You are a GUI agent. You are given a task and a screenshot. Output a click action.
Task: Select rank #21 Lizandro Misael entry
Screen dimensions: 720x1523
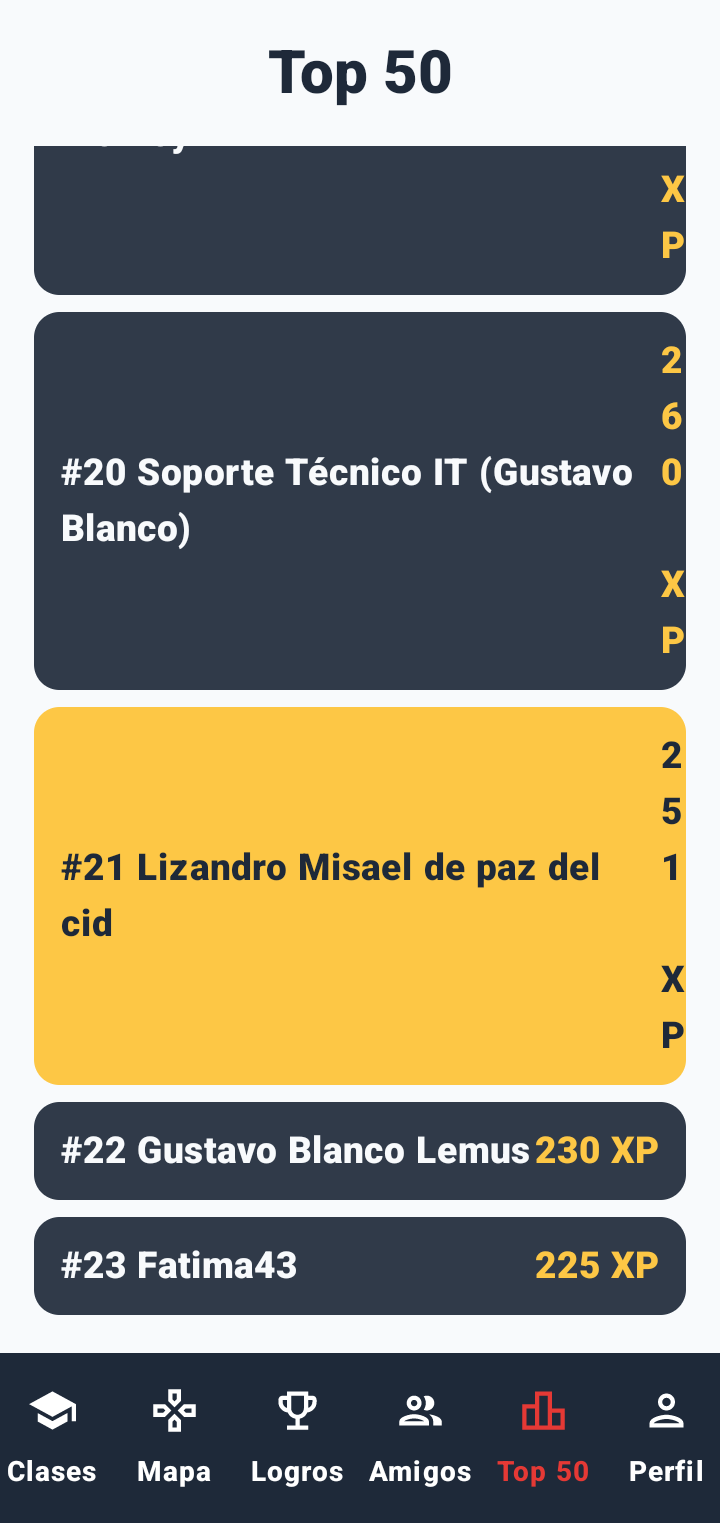point(360,895)
